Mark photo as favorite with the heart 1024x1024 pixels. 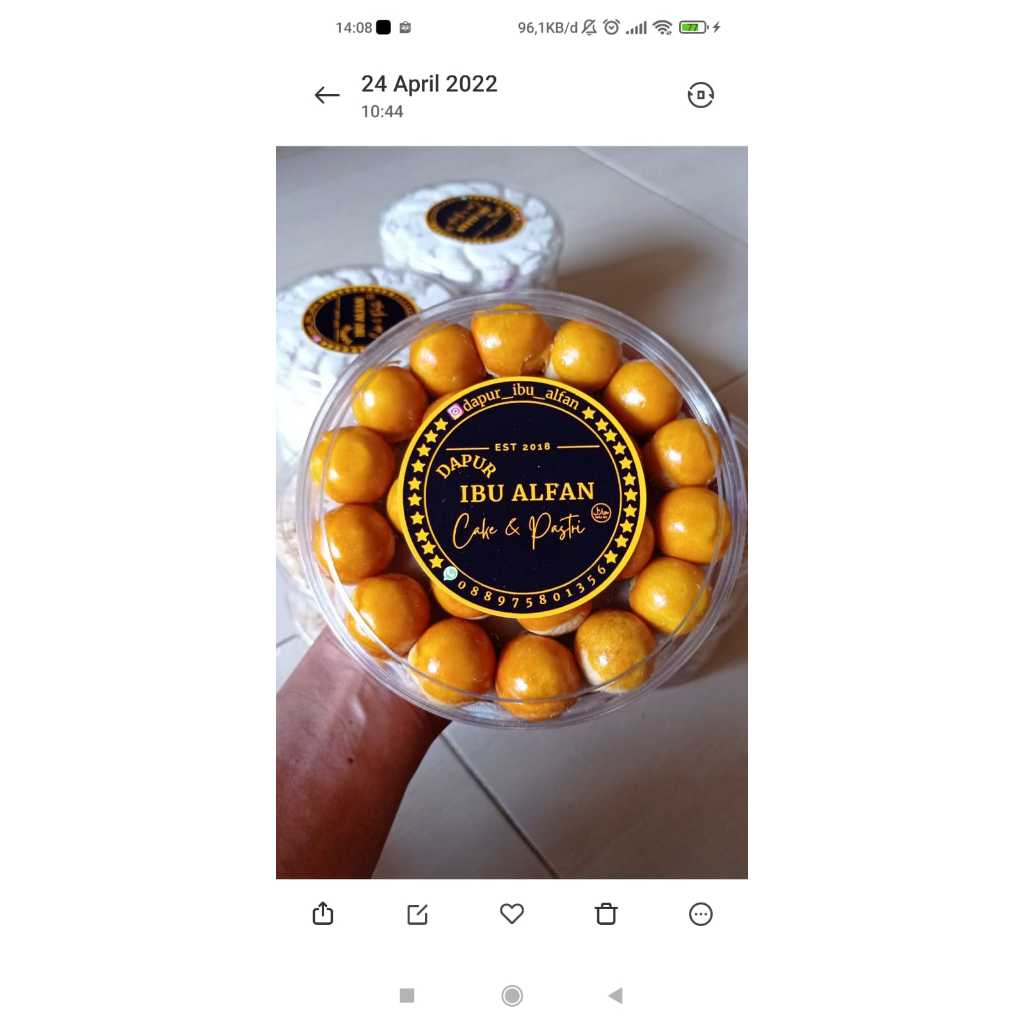click(512, 914)
